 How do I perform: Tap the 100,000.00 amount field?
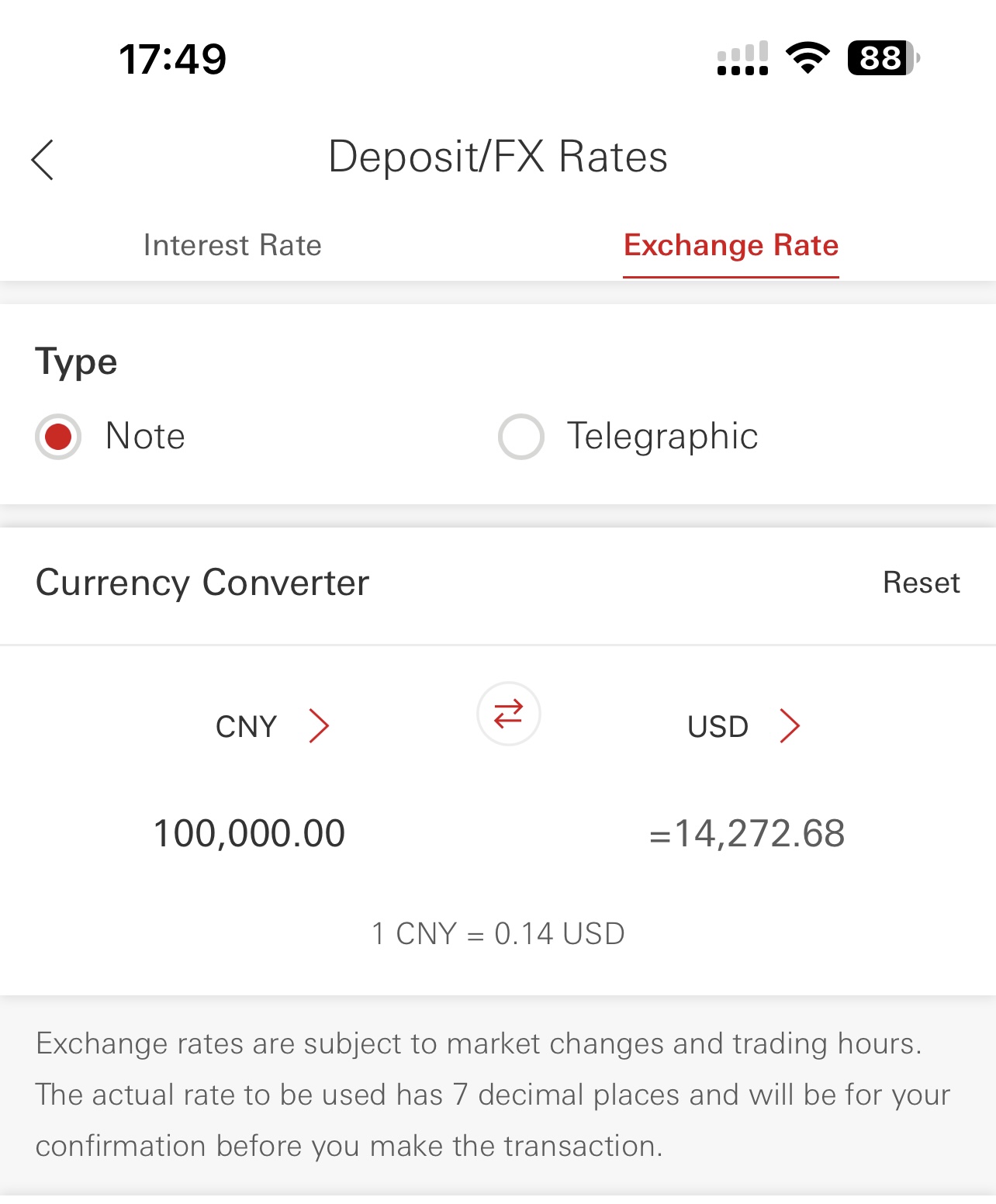pyautogui.click(x=249, y=833)
